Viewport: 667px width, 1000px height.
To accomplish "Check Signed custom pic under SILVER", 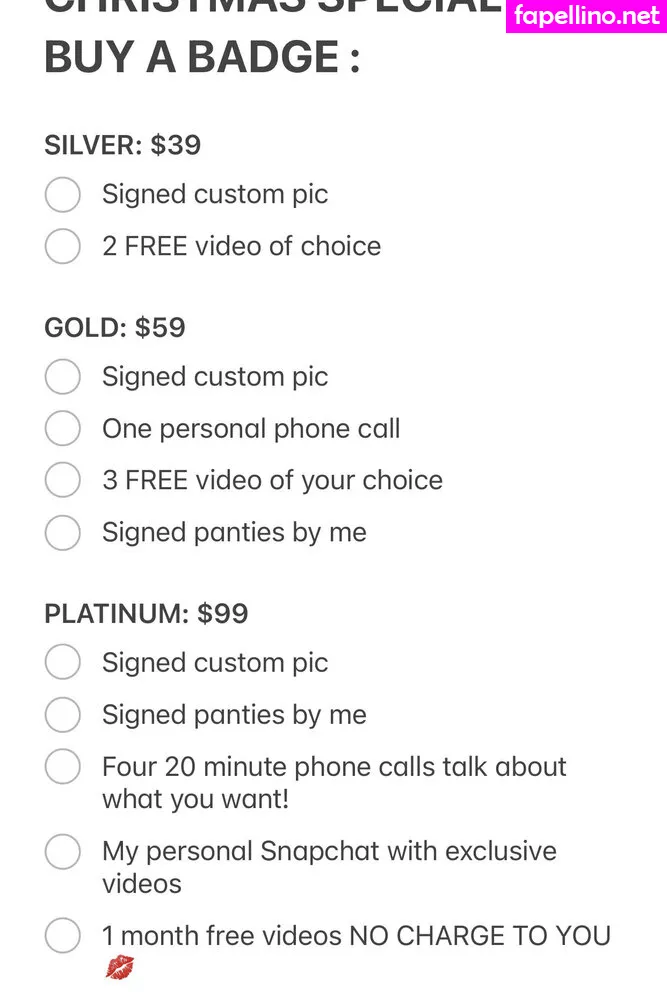I will pyautogui.click(x=62, y=194).
